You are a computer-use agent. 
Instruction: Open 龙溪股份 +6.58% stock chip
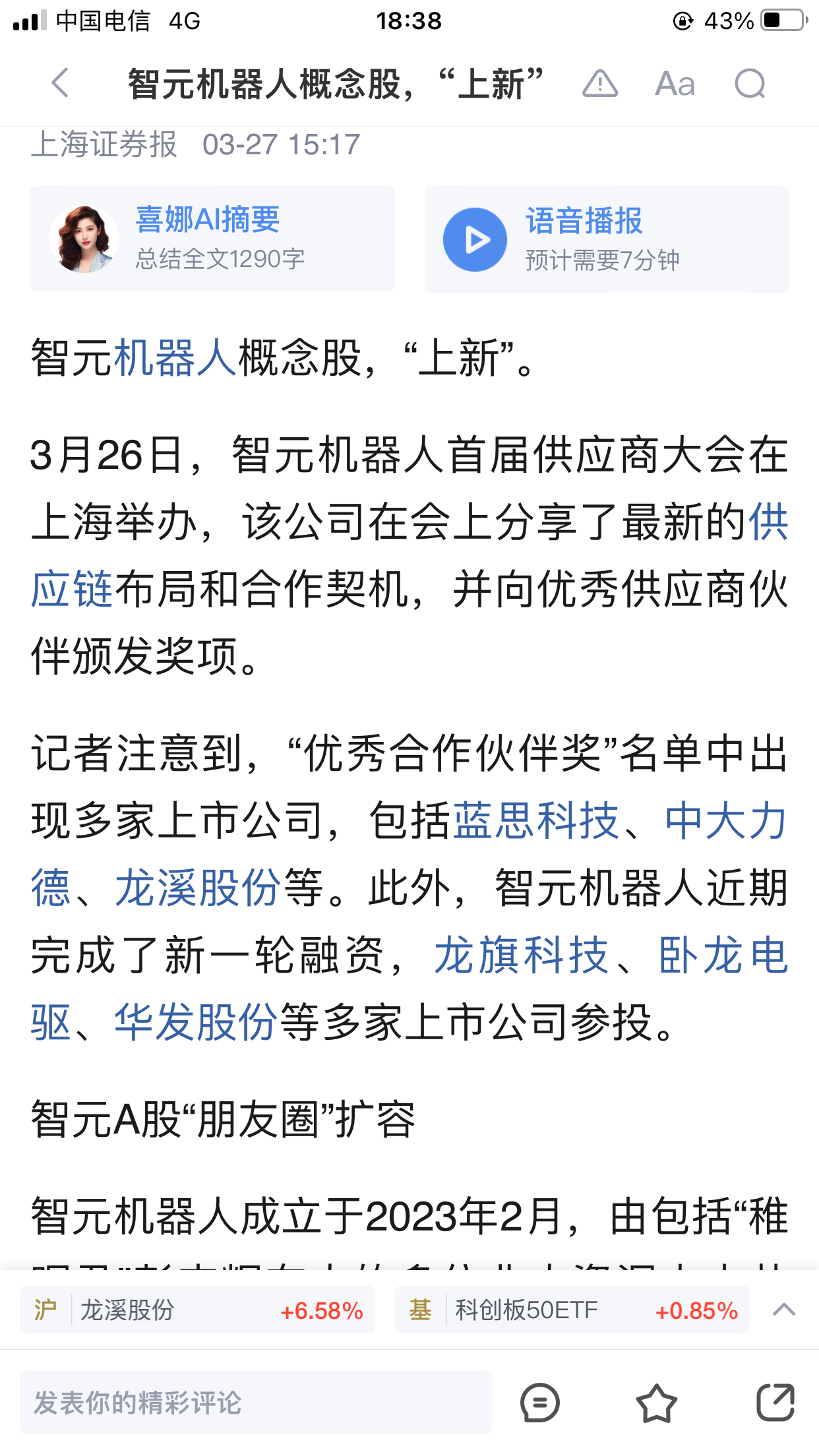tap(197, 1310)
